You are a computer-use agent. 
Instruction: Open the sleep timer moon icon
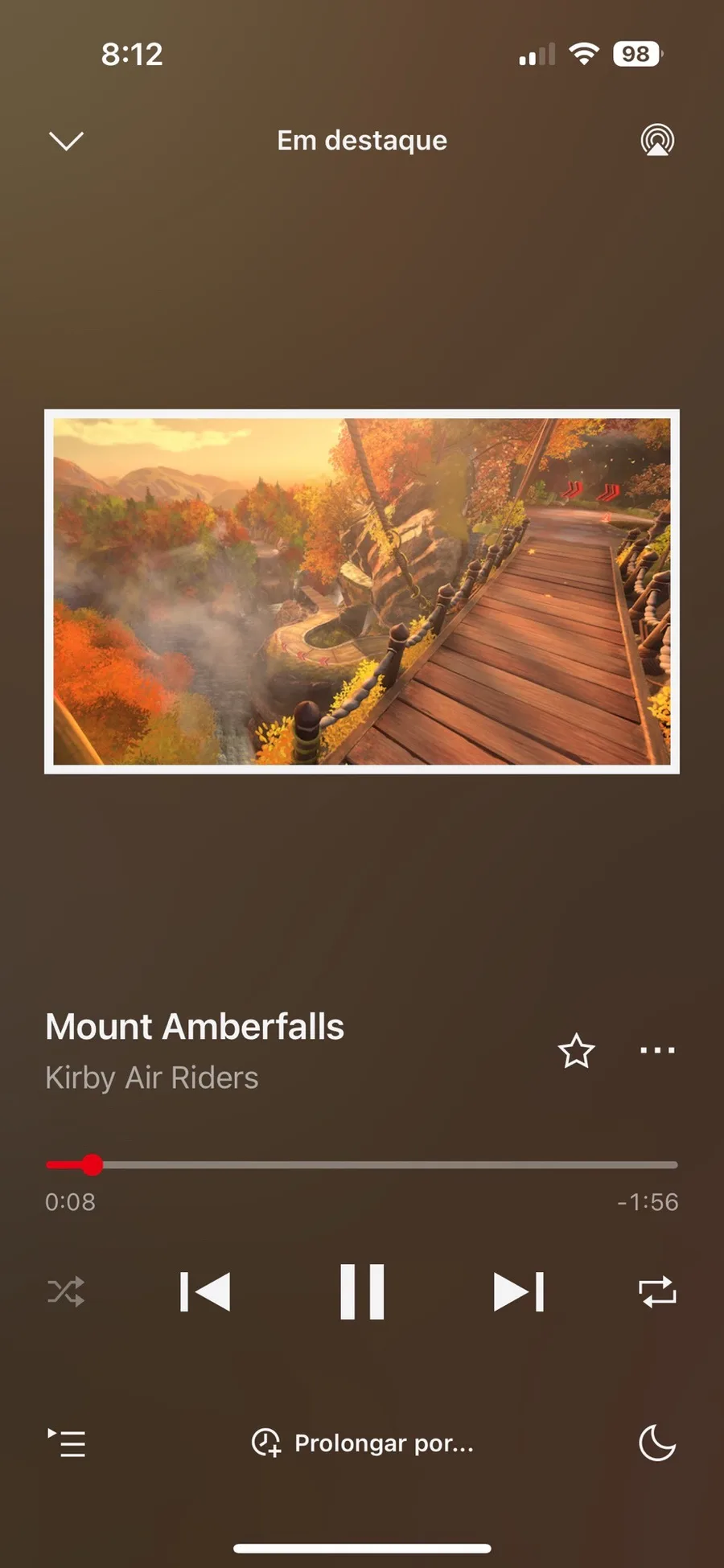click(x=656, y=1443)
